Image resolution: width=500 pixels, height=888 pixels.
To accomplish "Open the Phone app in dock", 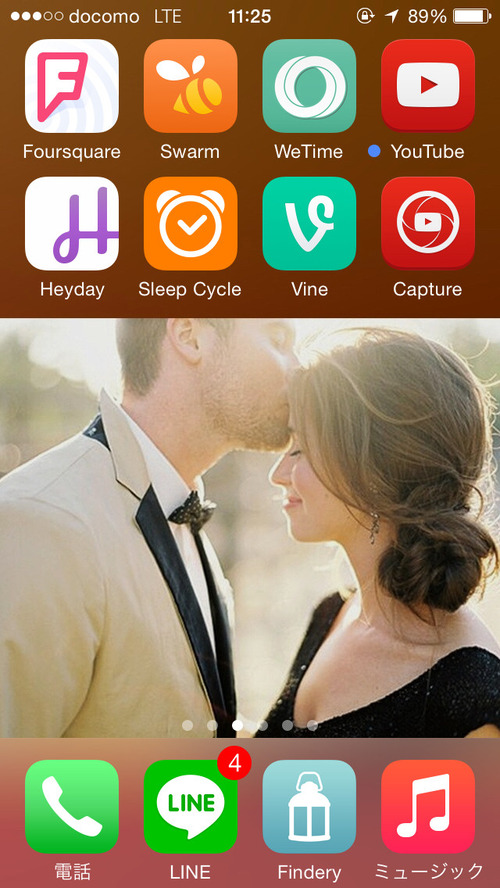I will click(72, 806).
